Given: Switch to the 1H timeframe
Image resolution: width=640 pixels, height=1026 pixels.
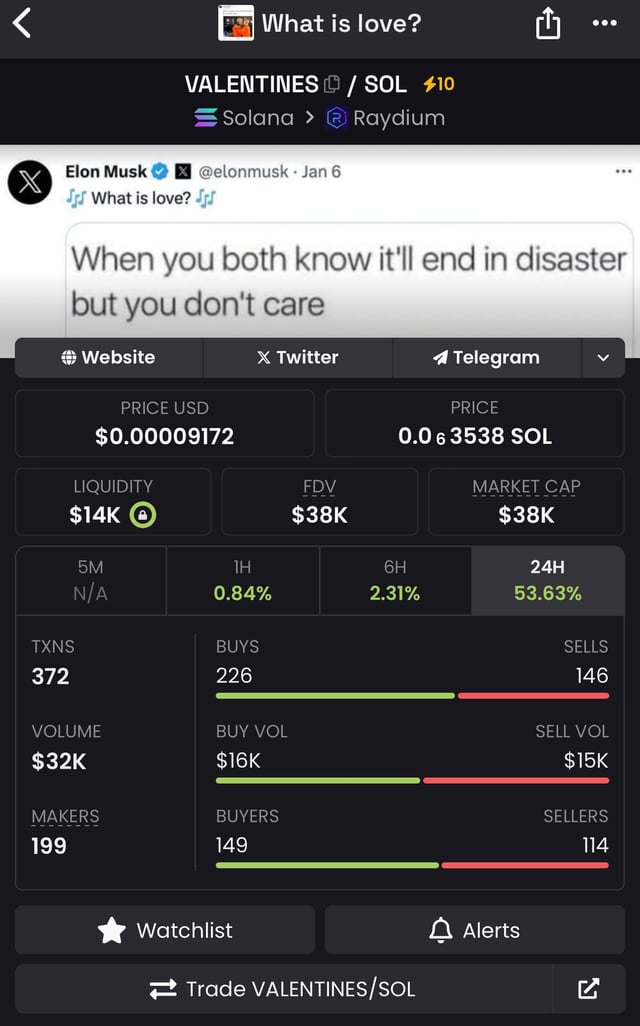Looking at the screenshot, I should (242, 580).
